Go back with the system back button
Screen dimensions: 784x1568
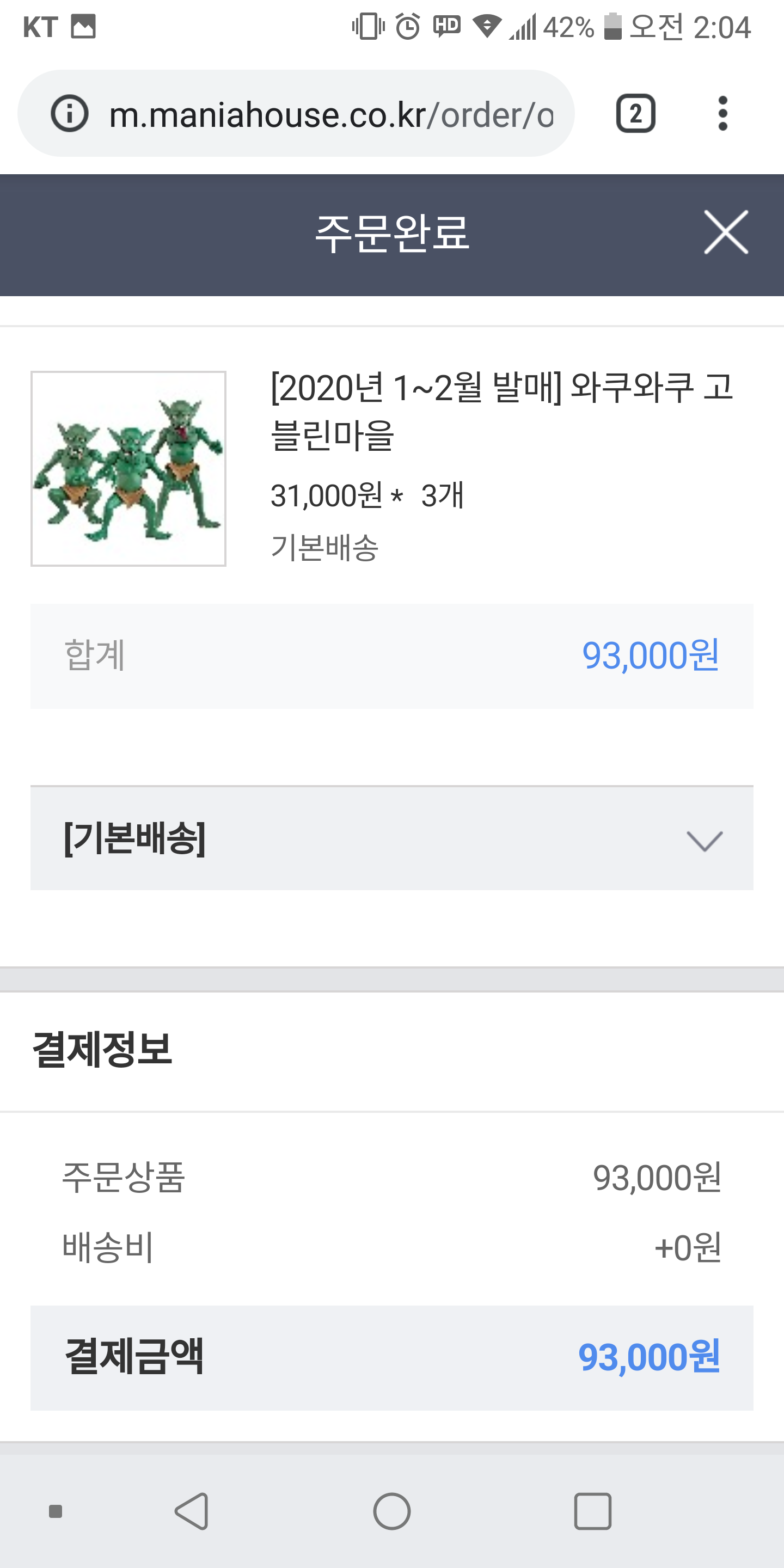(x=192, y=1511)
